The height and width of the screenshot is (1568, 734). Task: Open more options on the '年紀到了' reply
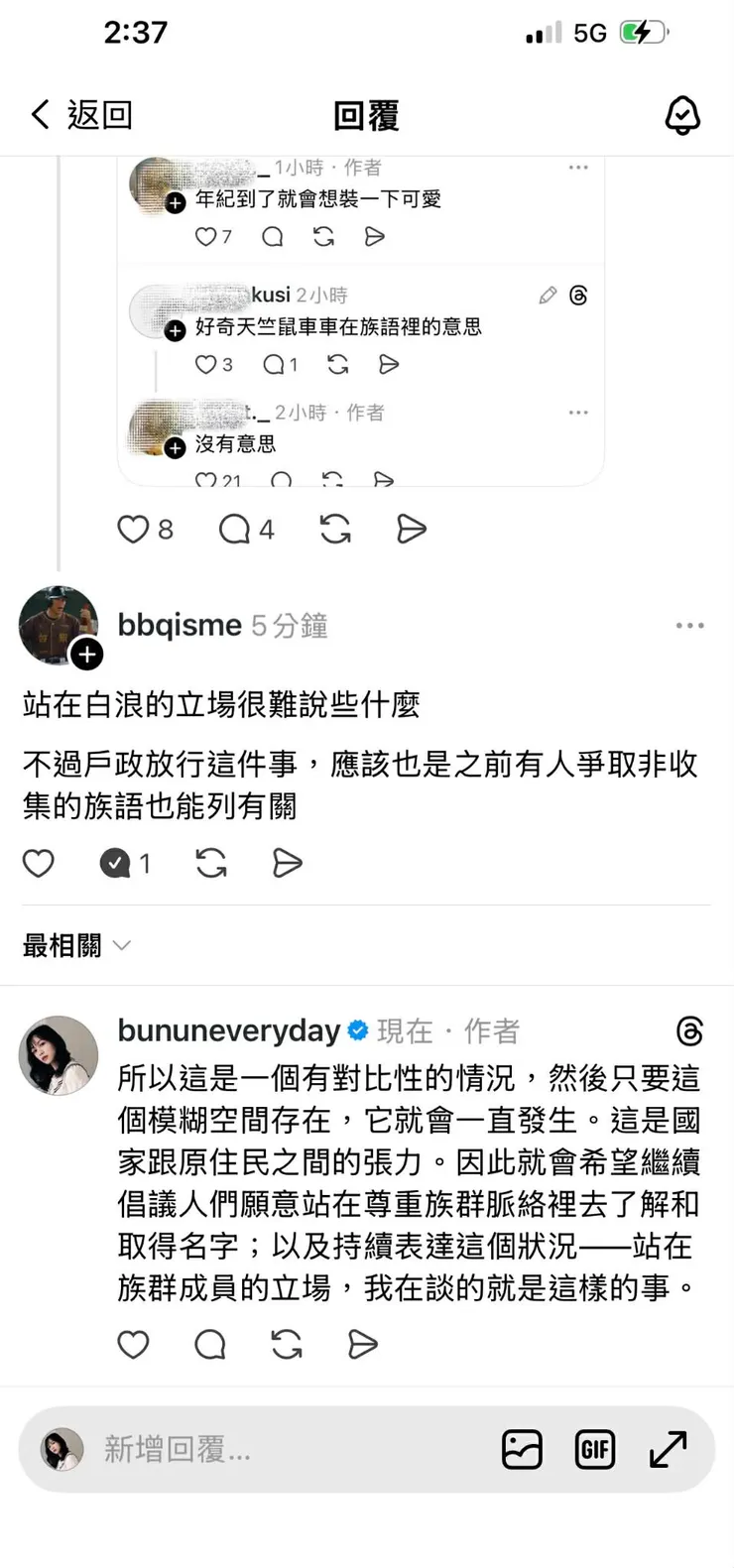pos(578,168)
